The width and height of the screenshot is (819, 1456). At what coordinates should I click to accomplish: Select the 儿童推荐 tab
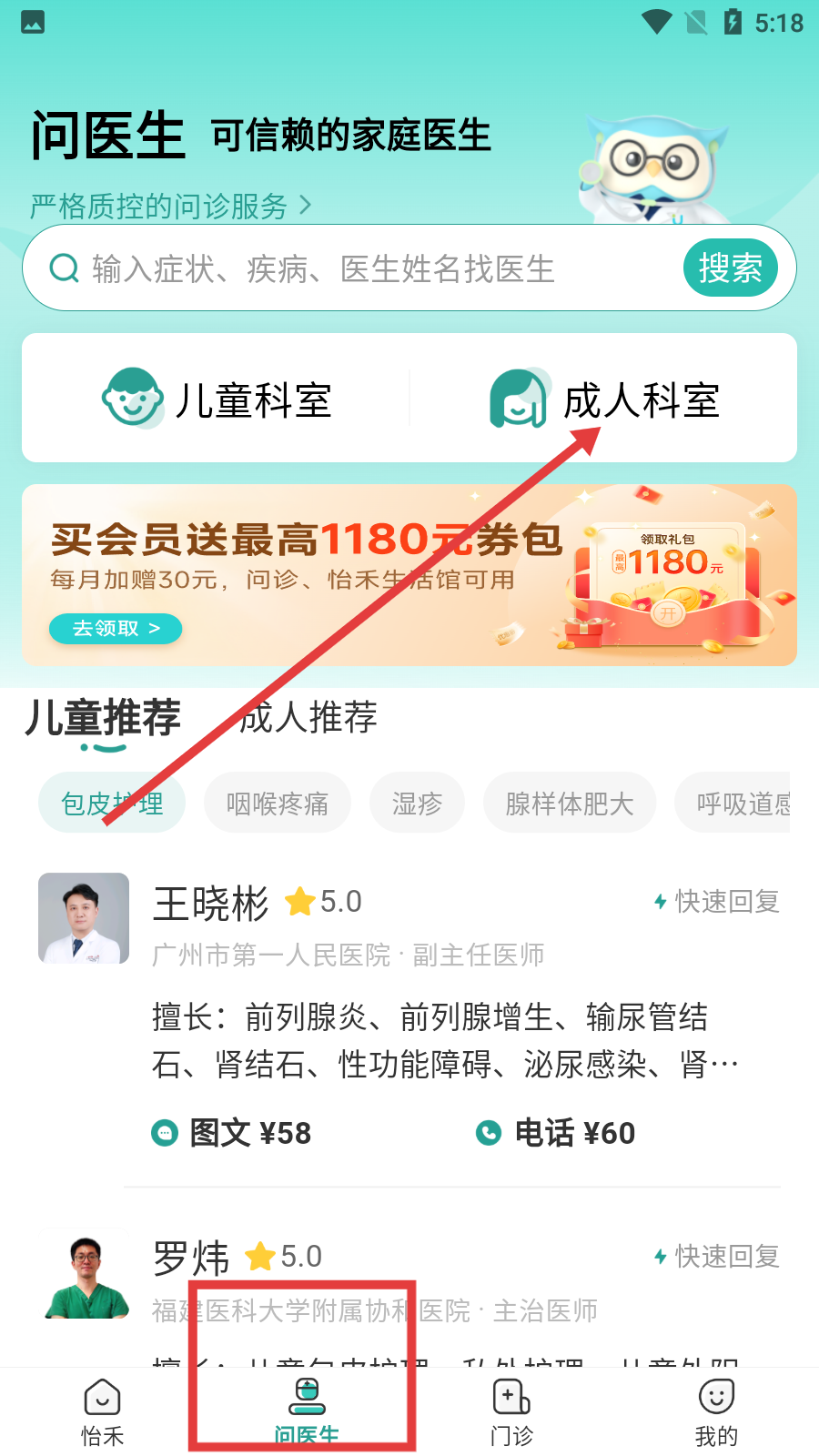103,718
